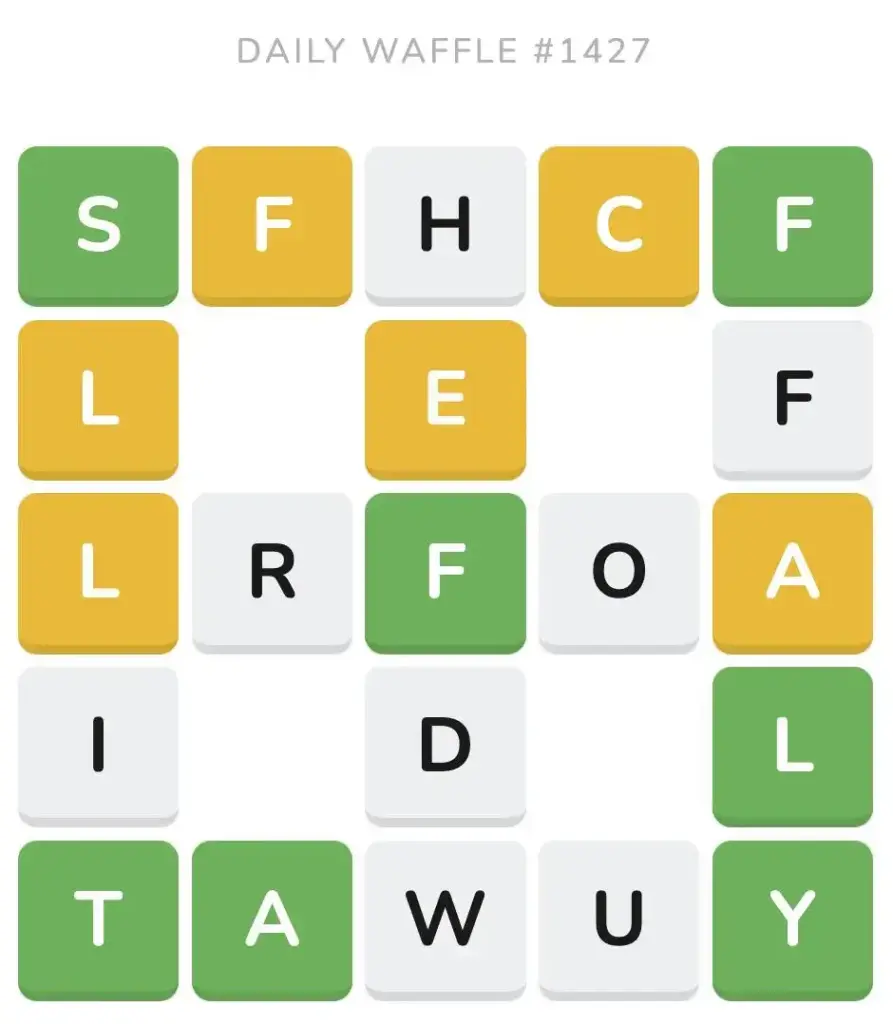893x1024 pixels.
Task: Tap the gray O tile
Action: (619, 572)
